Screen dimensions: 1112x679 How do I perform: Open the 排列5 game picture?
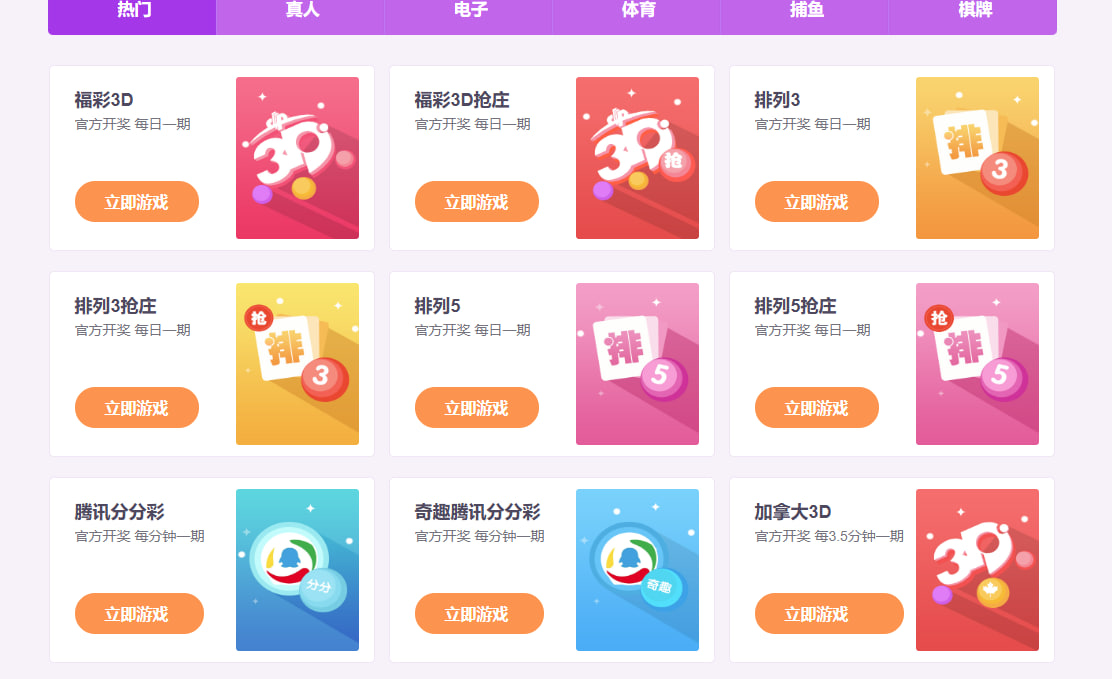[637, 364]
